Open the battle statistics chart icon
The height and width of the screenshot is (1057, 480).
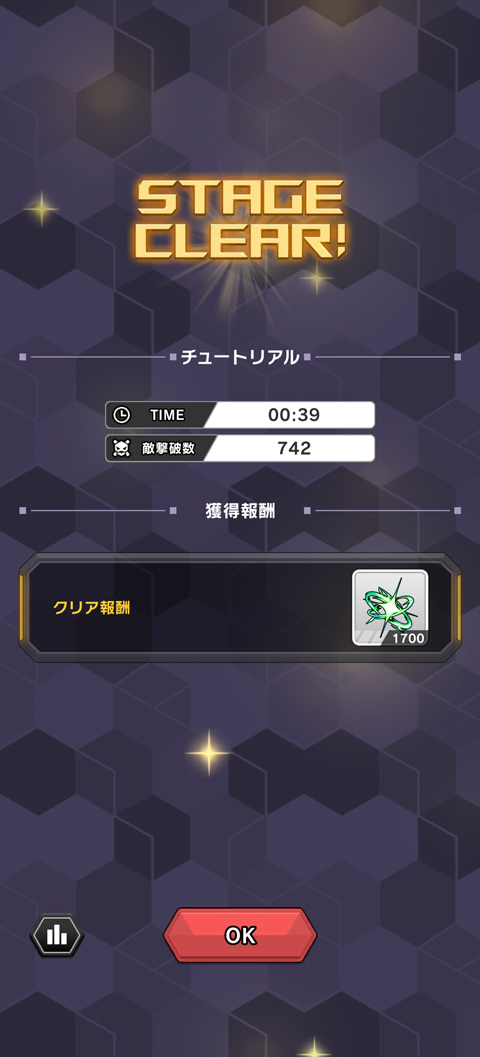pos(57,935)
